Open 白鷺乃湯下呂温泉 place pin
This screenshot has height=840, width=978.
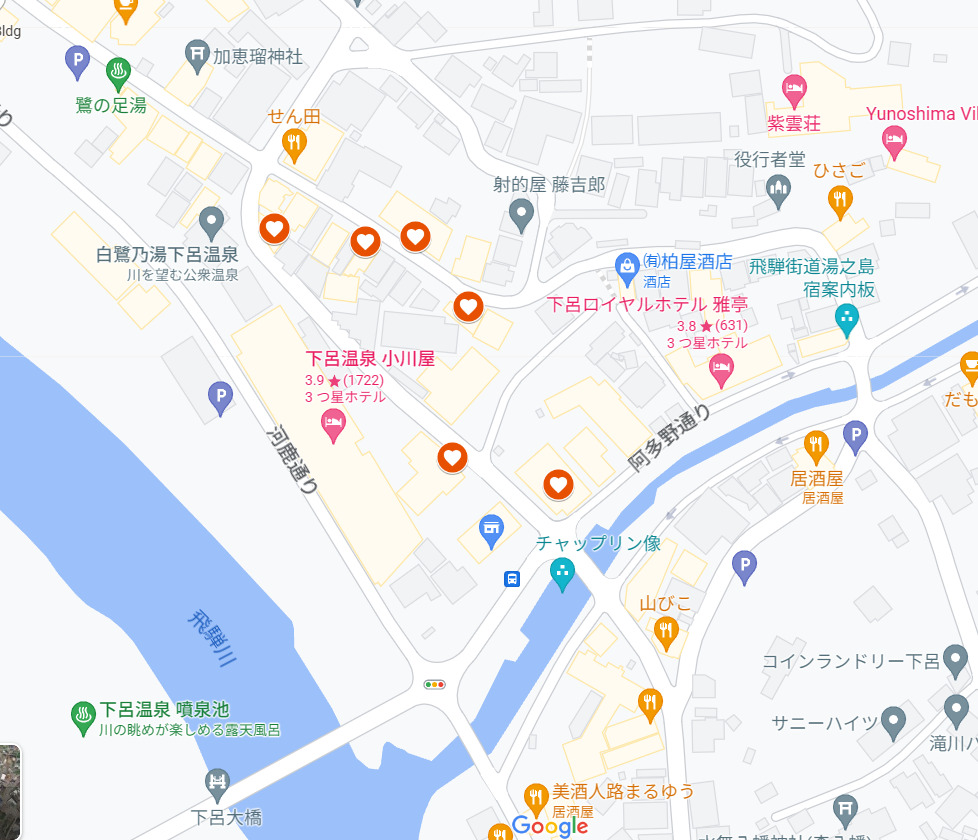210,221
